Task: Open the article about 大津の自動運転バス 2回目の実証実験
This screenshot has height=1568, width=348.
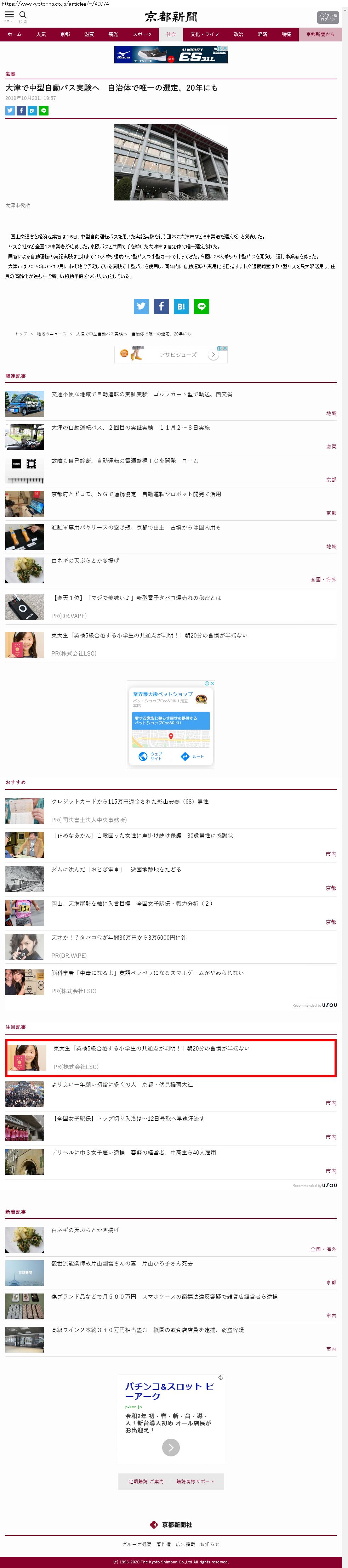Action: (130, 427)
